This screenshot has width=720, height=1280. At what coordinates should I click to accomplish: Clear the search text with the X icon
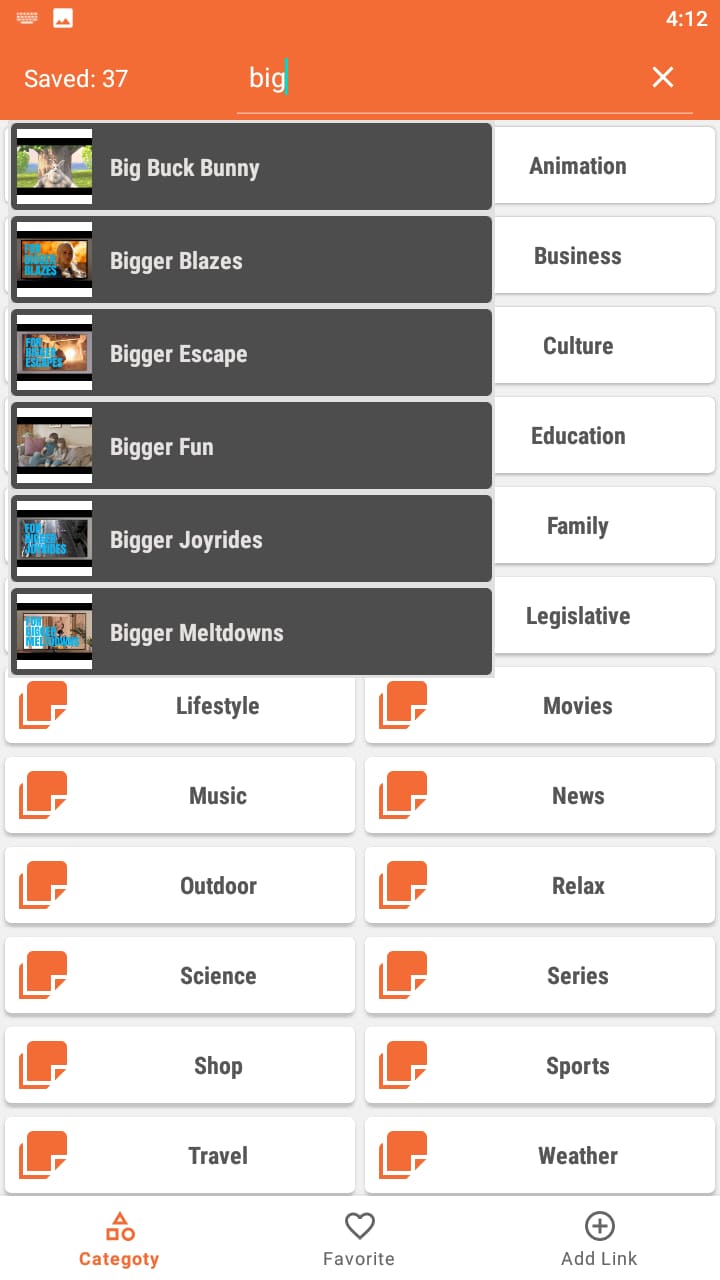[x=663, y=78]
